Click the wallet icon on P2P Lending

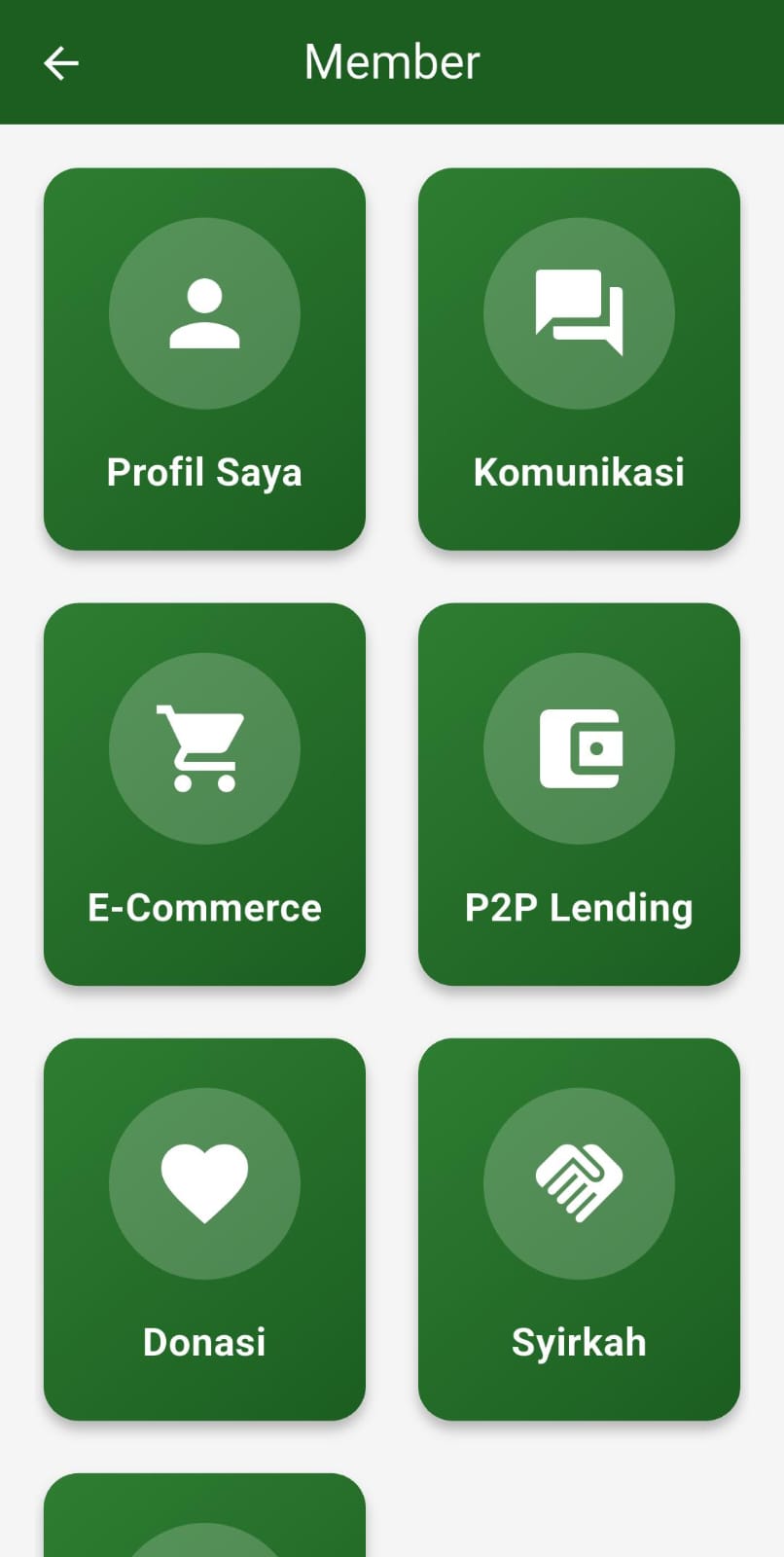[x=578, y=747]
